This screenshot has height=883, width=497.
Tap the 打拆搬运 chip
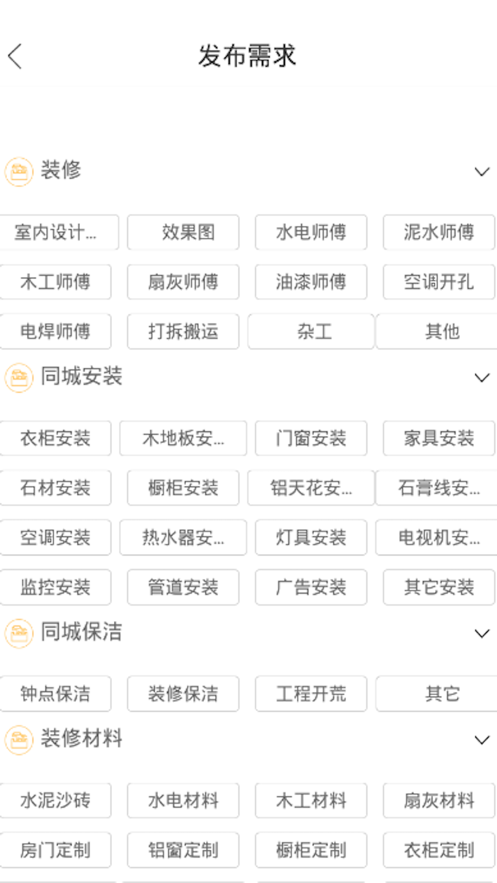(183, 331)
